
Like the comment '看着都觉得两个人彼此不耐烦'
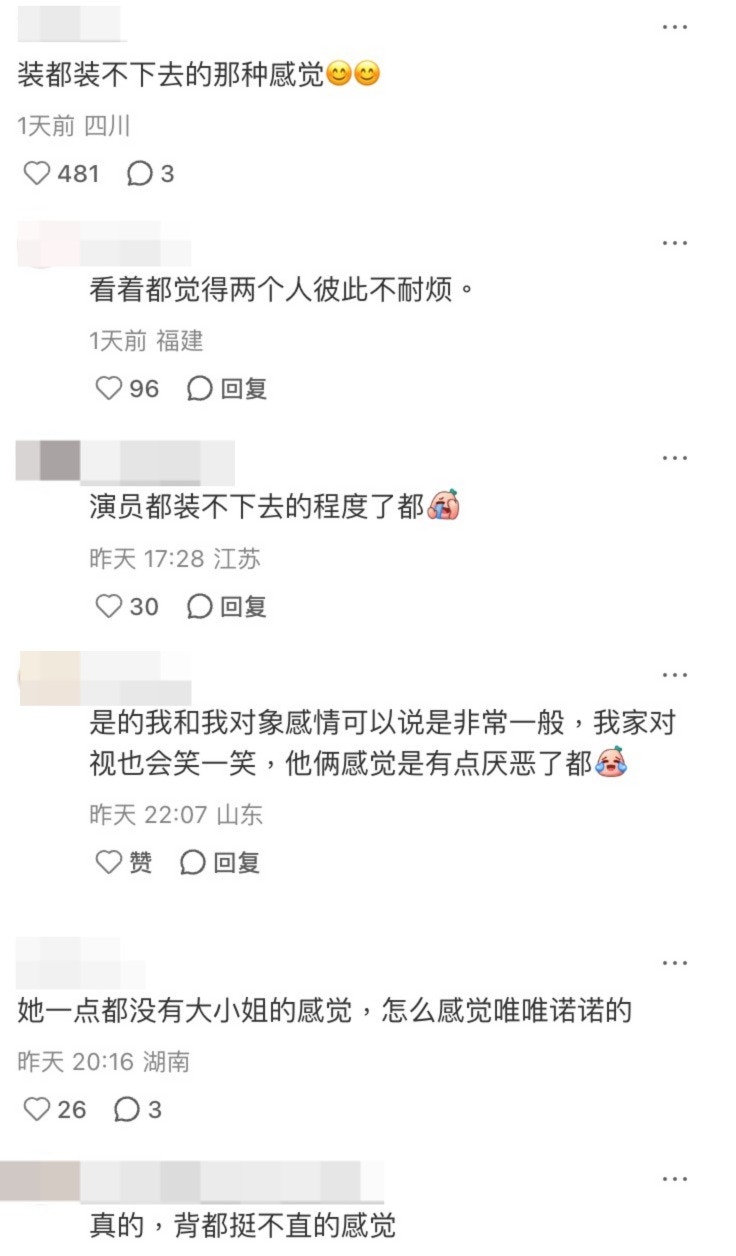[108, 388]
